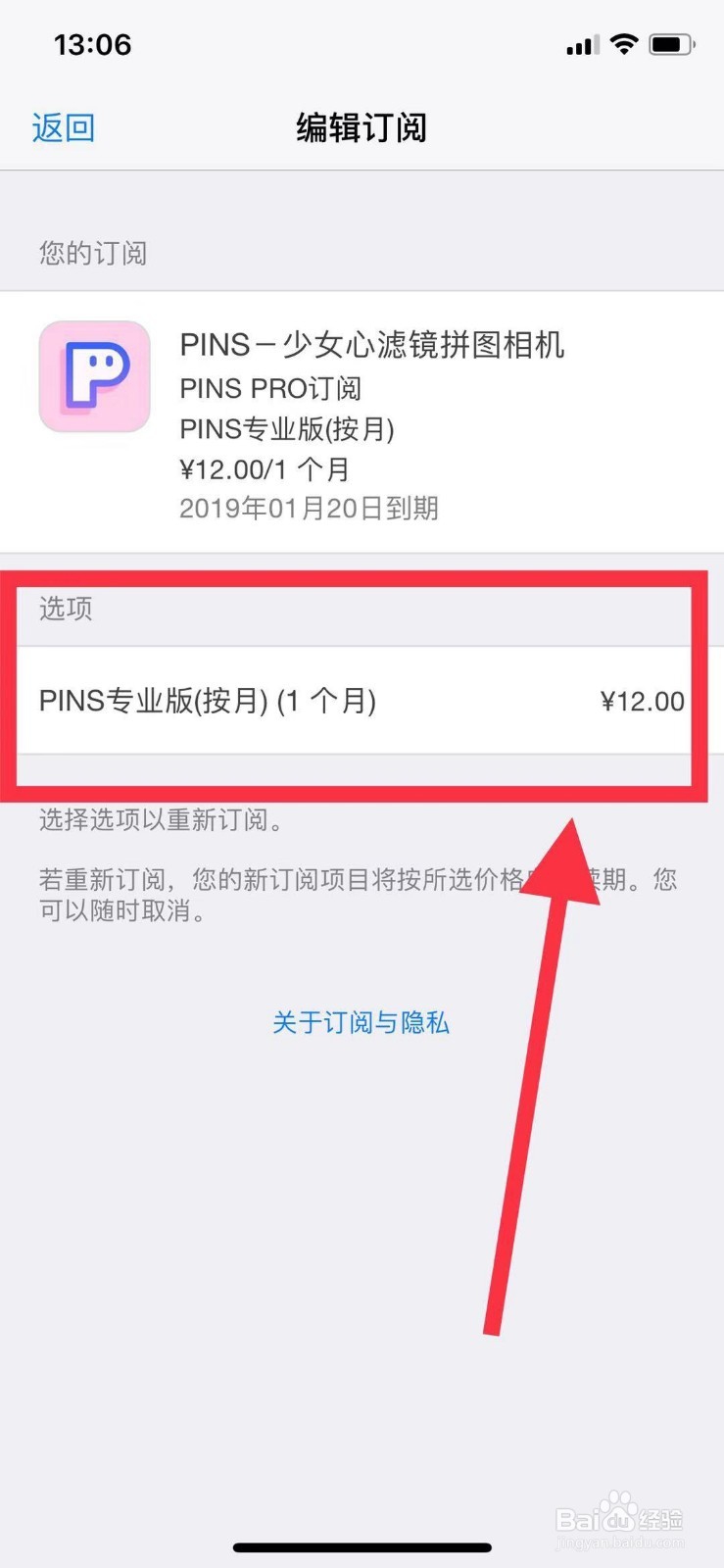724x1568 pixels.
Task: Tap the clock showing 13:06
Action: 92,44
